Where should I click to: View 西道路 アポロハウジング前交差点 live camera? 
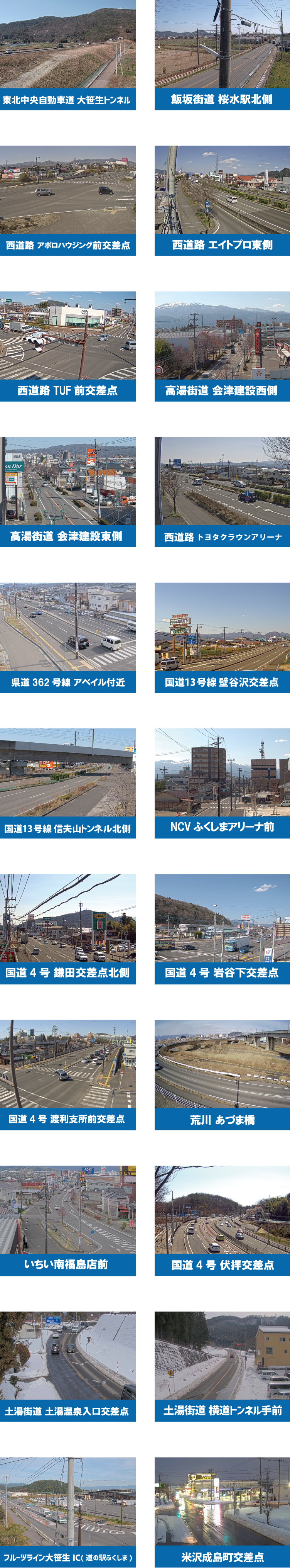(x=67, y=200)
